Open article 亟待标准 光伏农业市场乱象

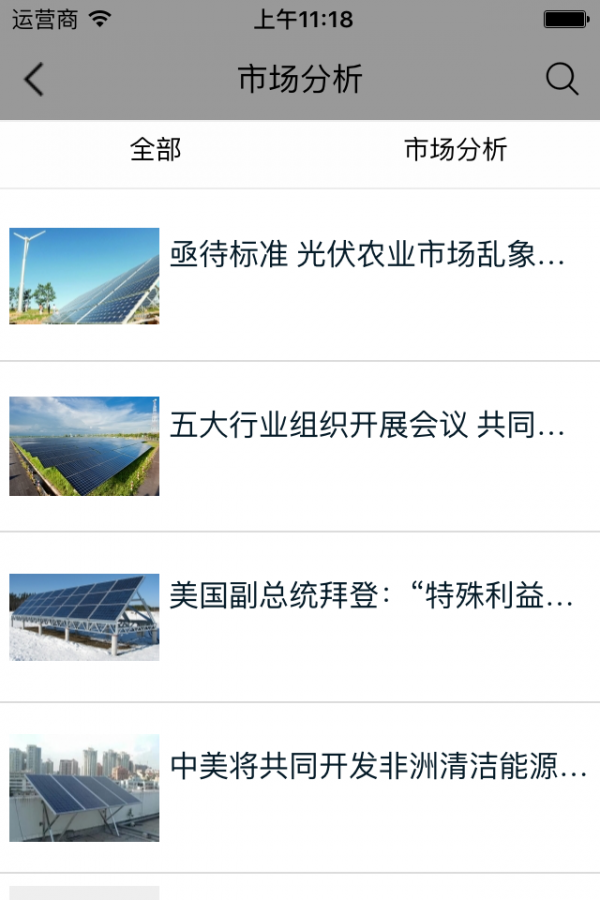367,256
